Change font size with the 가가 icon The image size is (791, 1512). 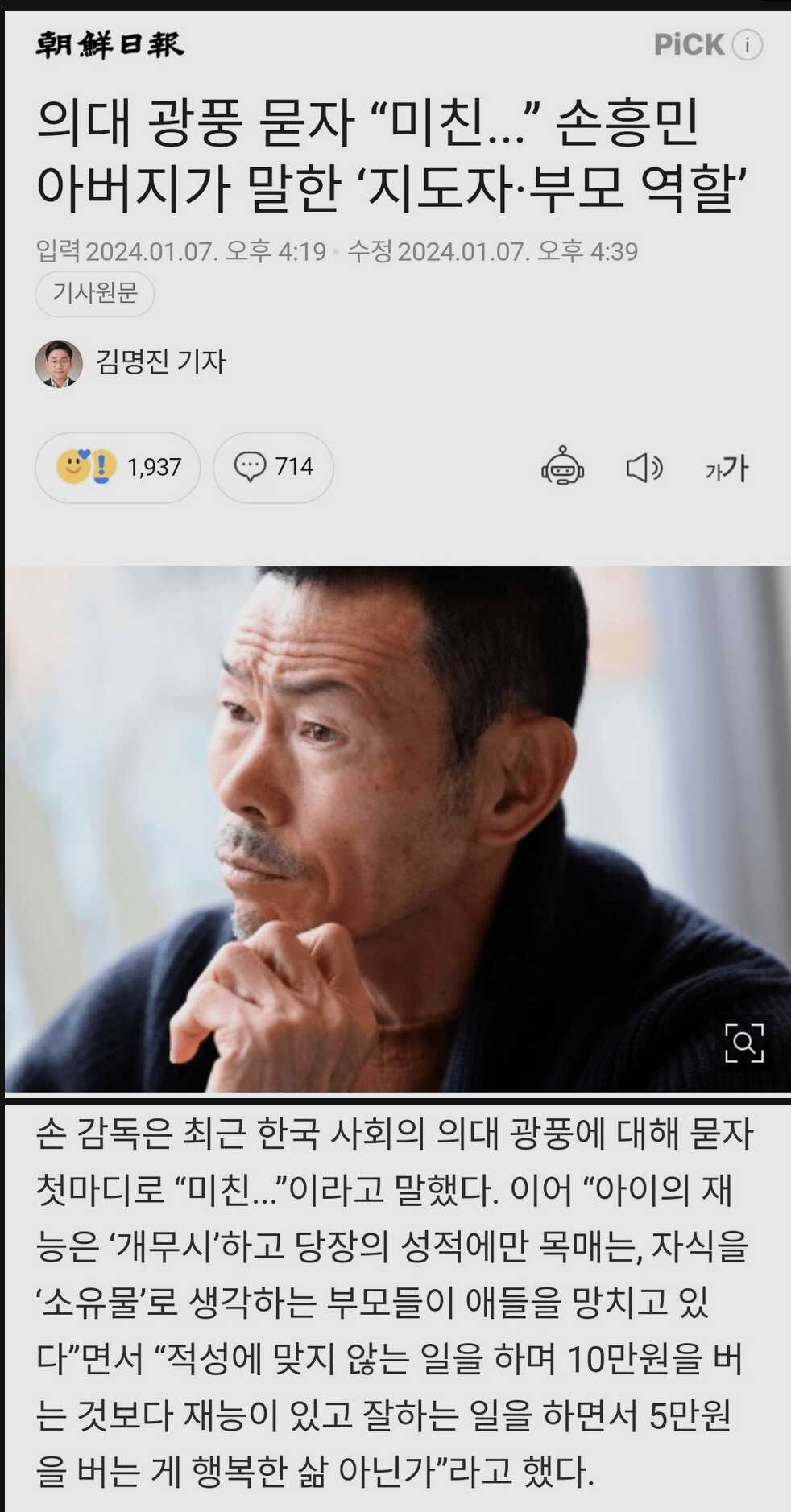point(727,467)
